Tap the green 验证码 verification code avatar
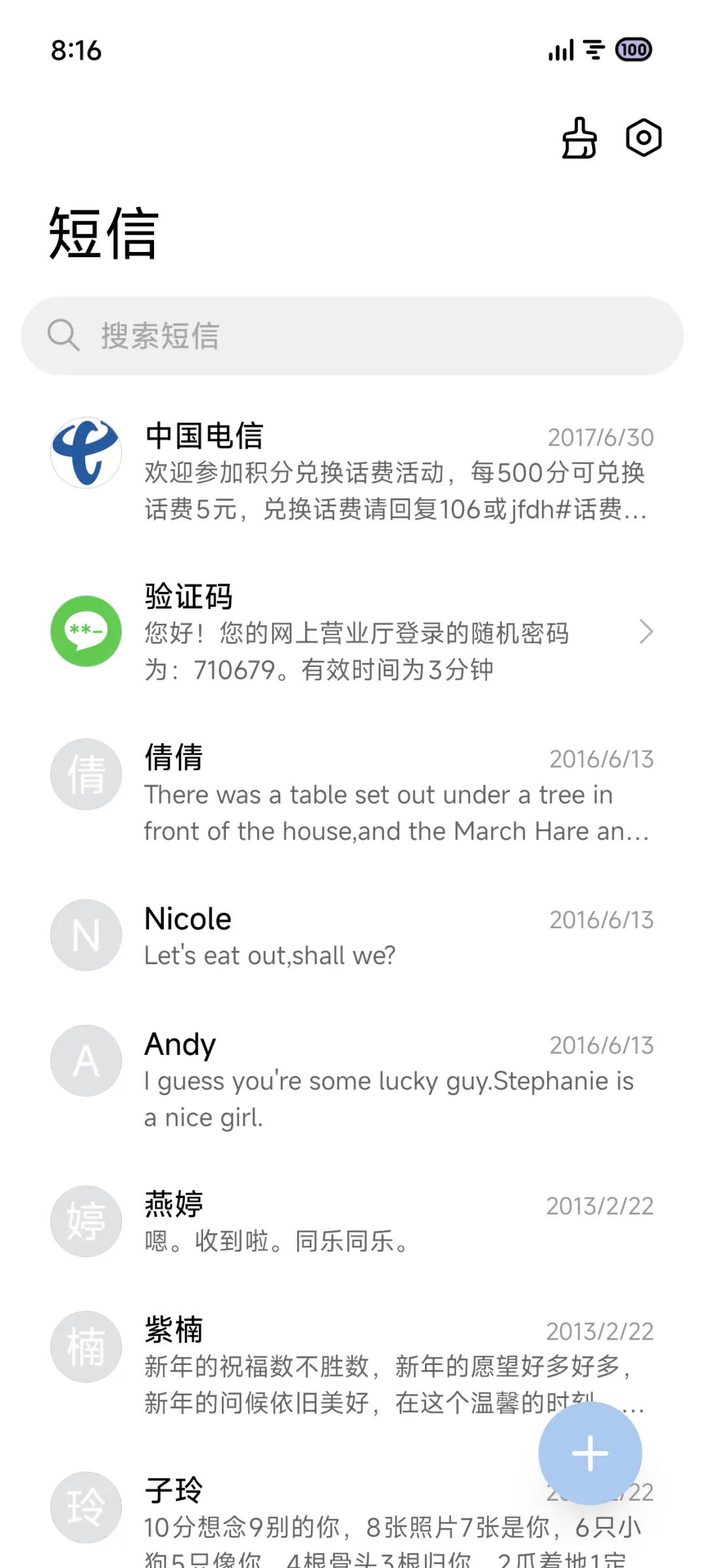705x1568 pixels. tap(86, 631)
